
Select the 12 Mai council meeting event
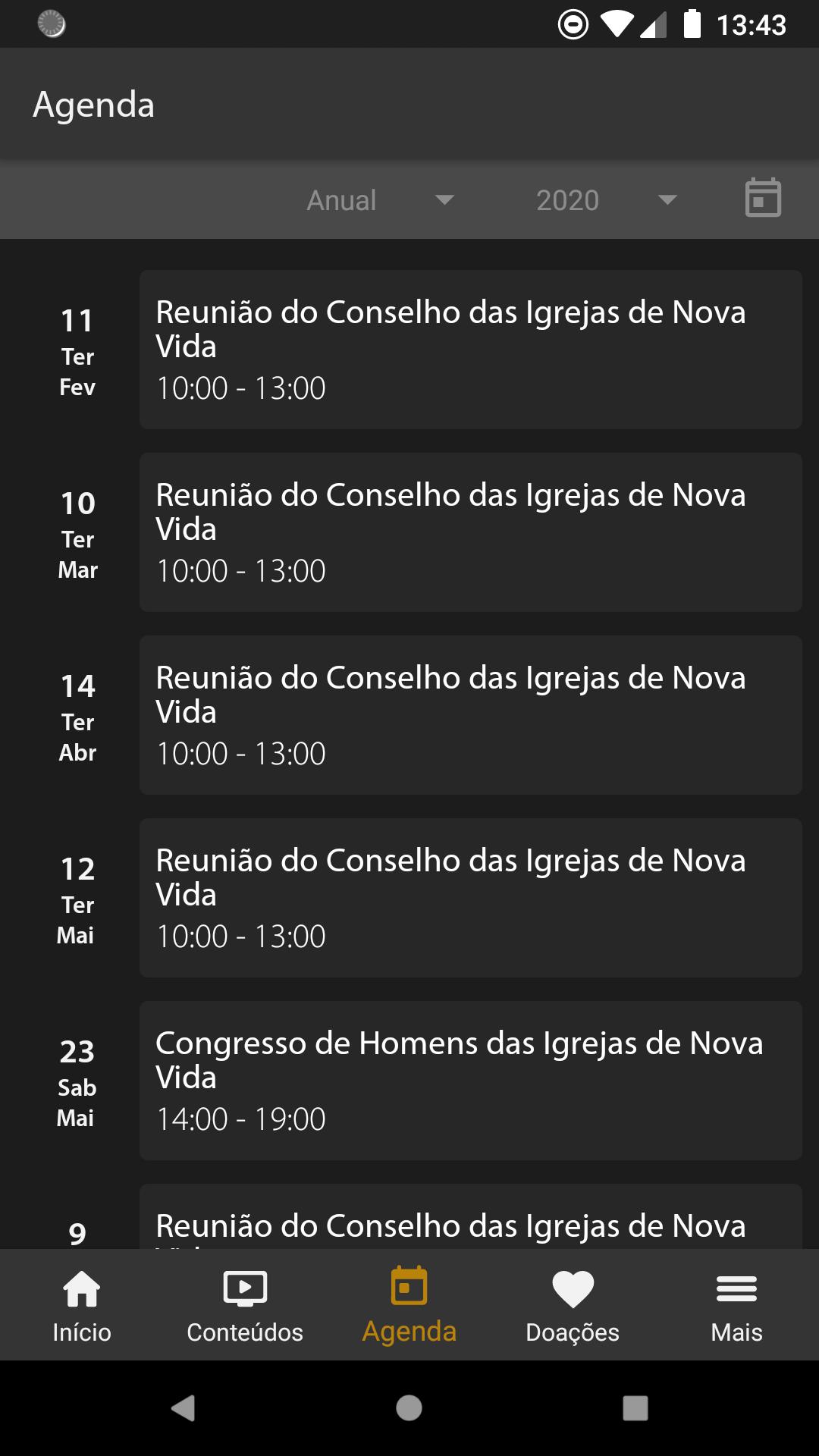(470, 898)
